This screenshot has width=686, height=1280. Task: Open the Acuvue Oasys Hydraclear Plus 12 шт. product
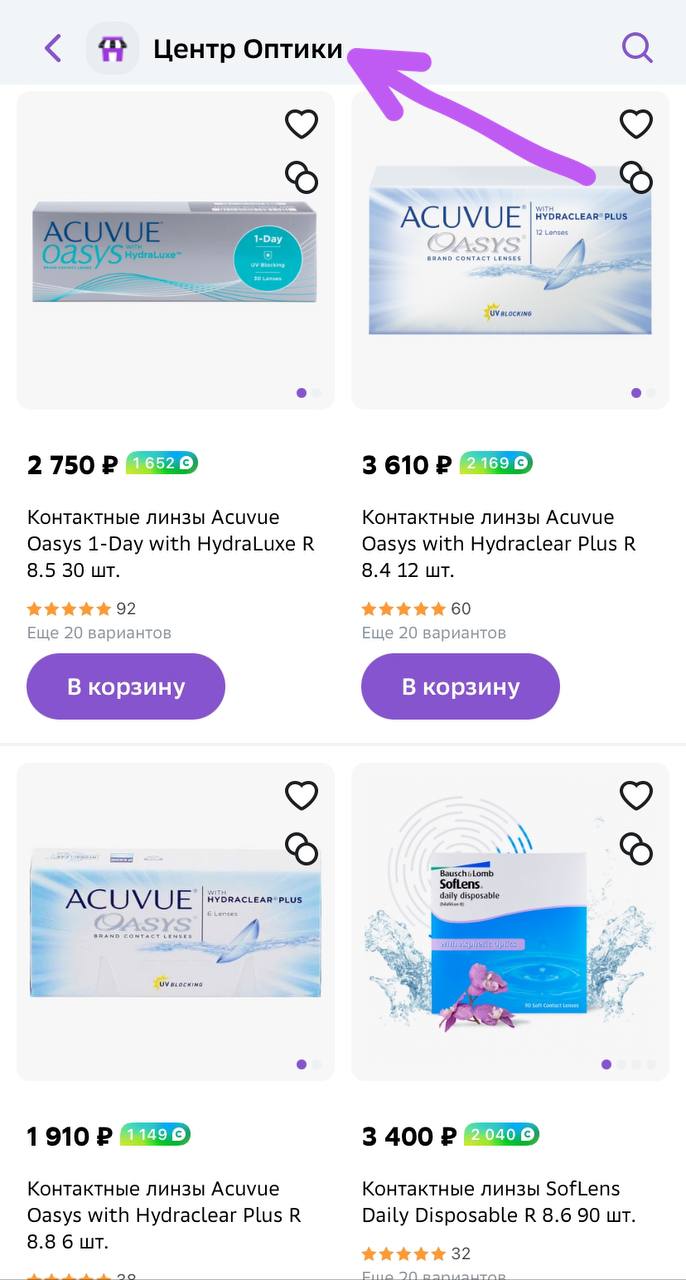click(498, 544)
